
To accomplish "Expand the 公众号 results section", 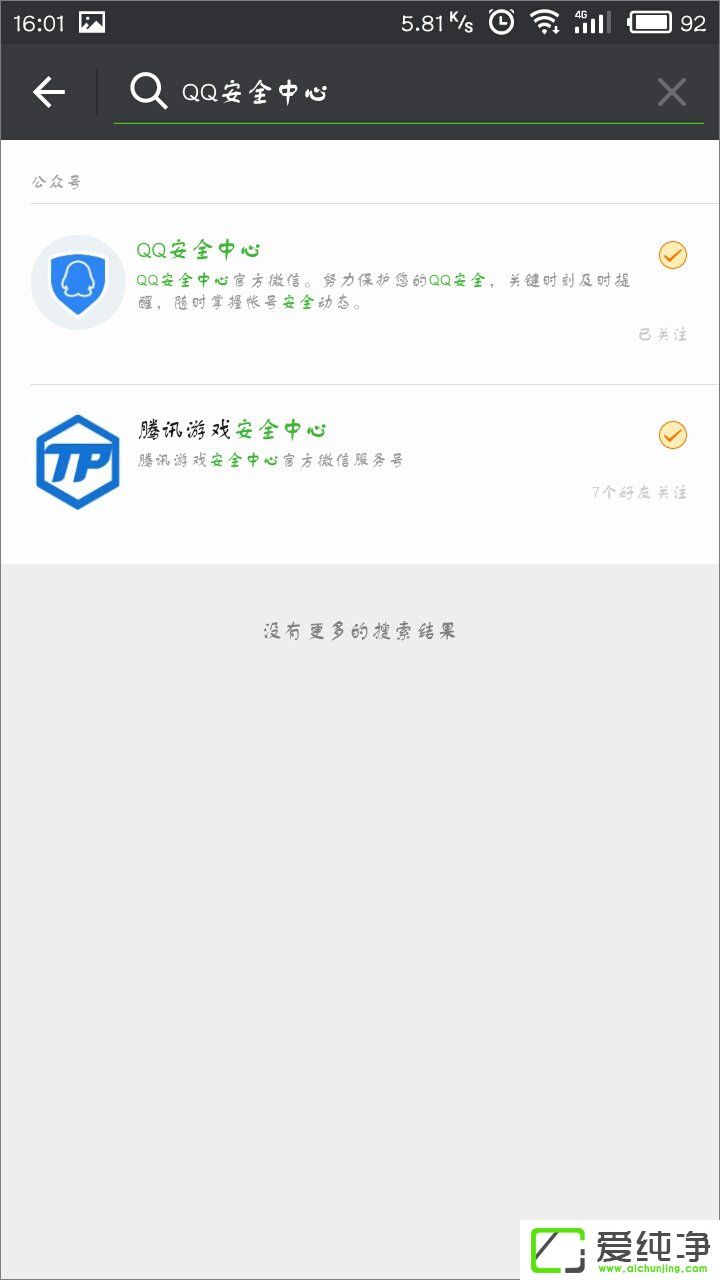I will pyautogui.click(x=55, y=182).
